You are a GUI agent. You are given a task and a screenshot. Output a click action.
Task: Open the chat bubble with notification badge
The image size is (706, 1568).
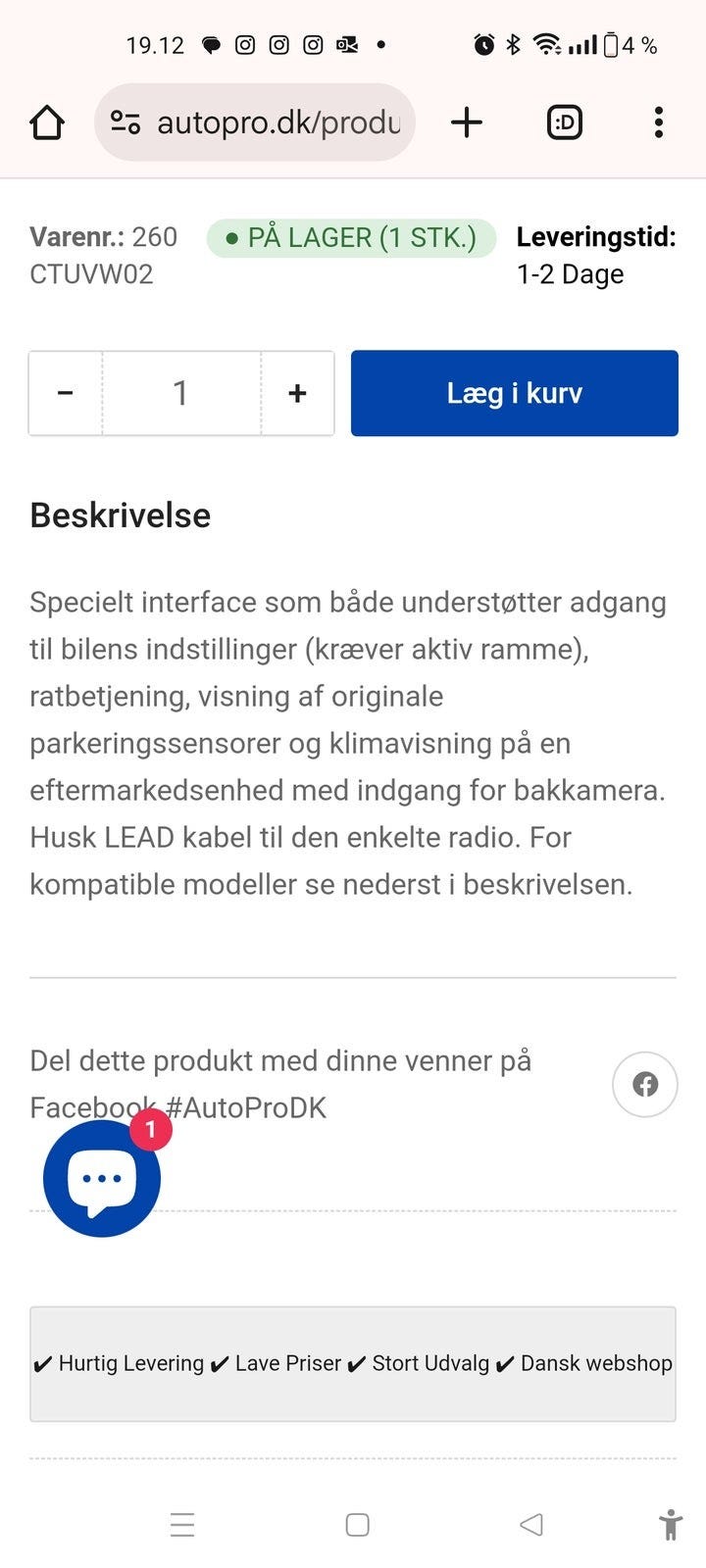(101, 1177)
